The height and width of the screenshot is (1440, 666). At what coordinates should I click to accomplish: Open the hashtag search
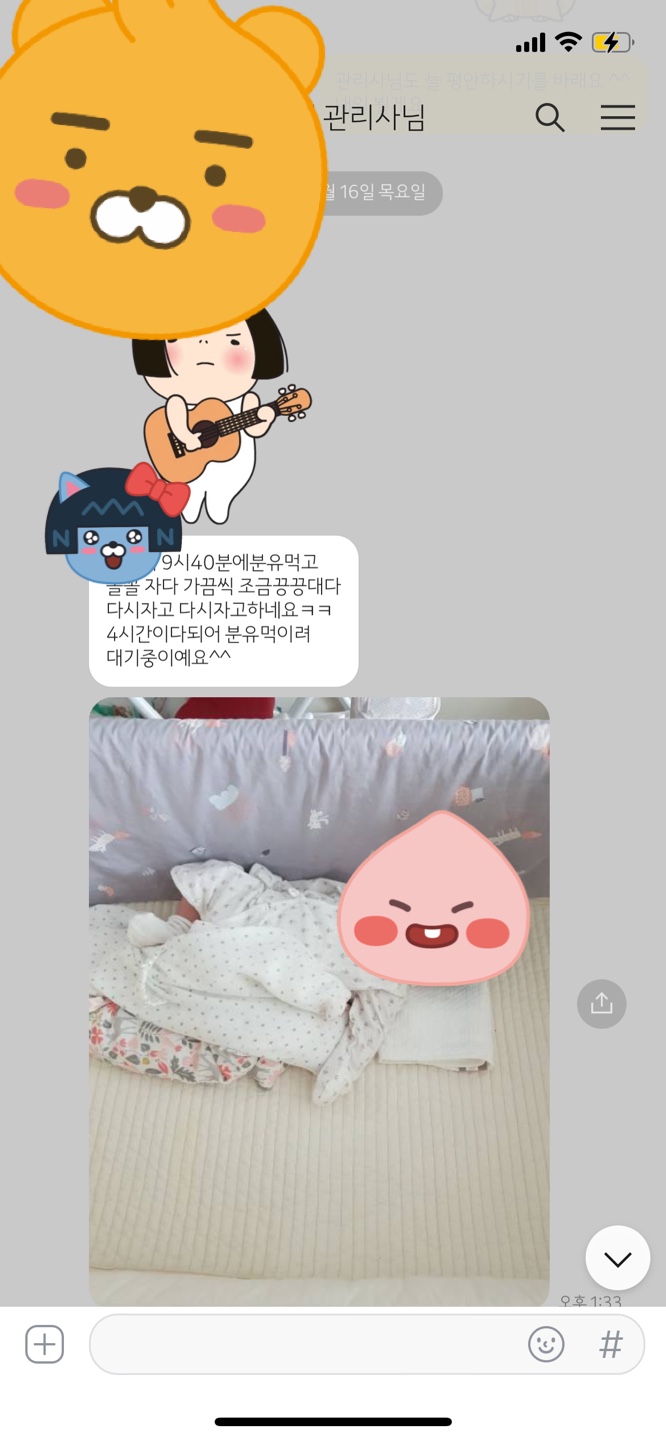click(610, 1344)
